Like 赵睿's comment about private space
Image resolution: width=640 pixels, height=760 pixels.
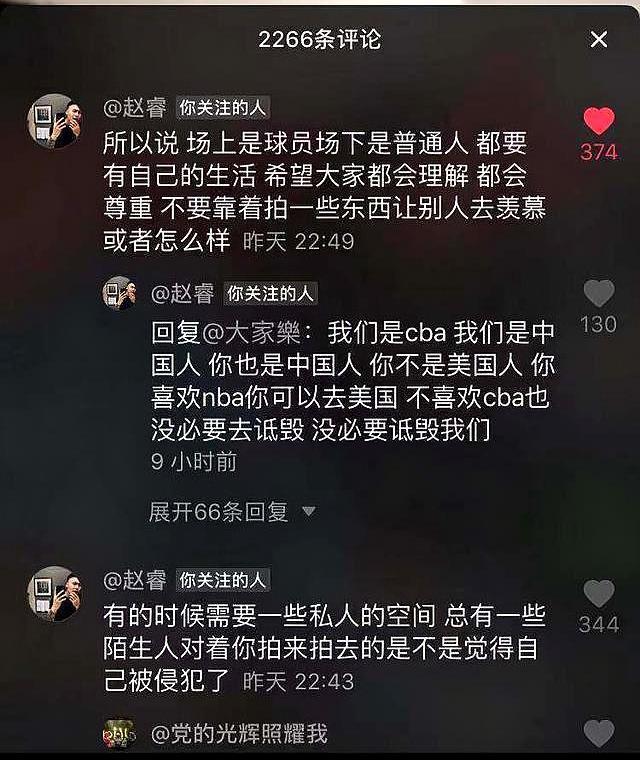[599, 594]
